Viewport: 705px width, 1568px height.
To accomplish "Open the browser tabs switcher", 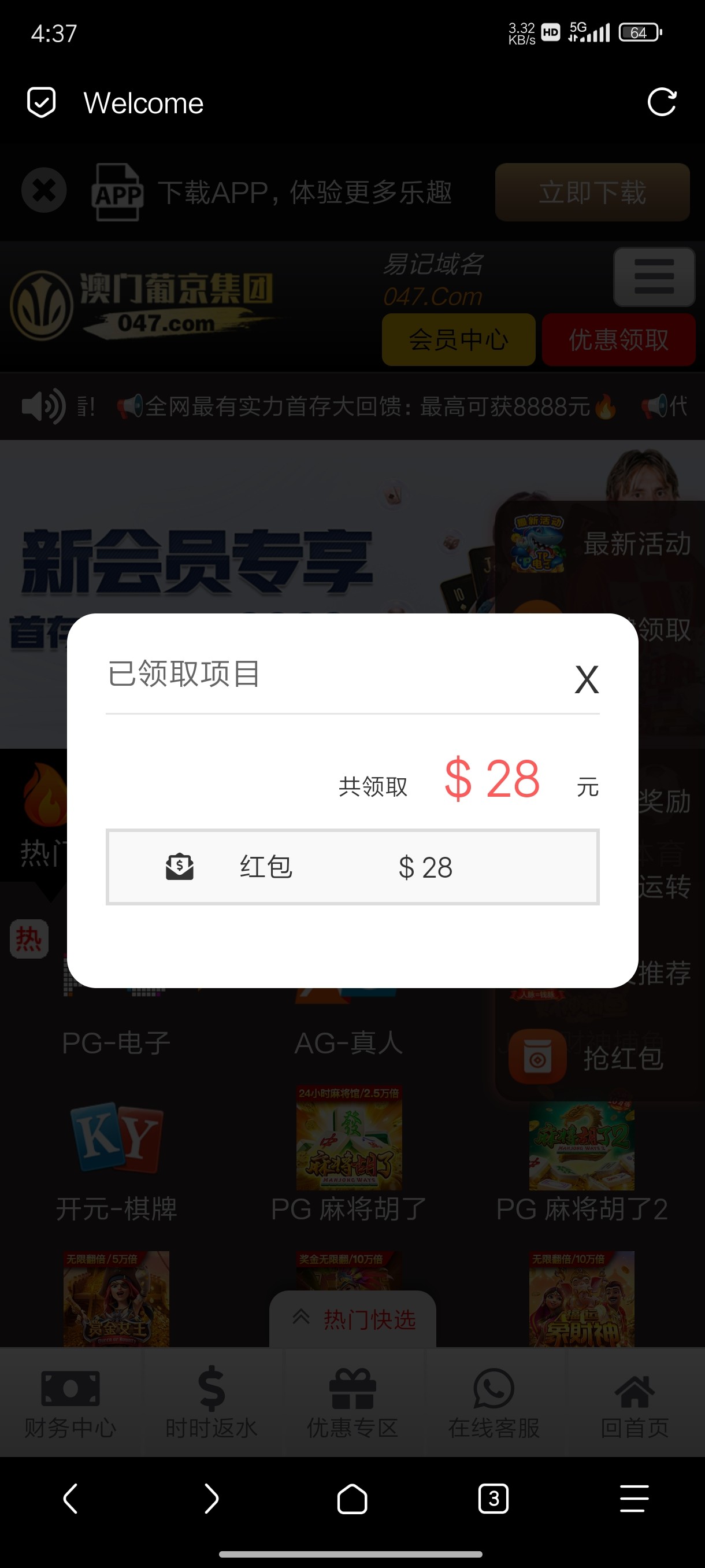I will click(493, 1498).
